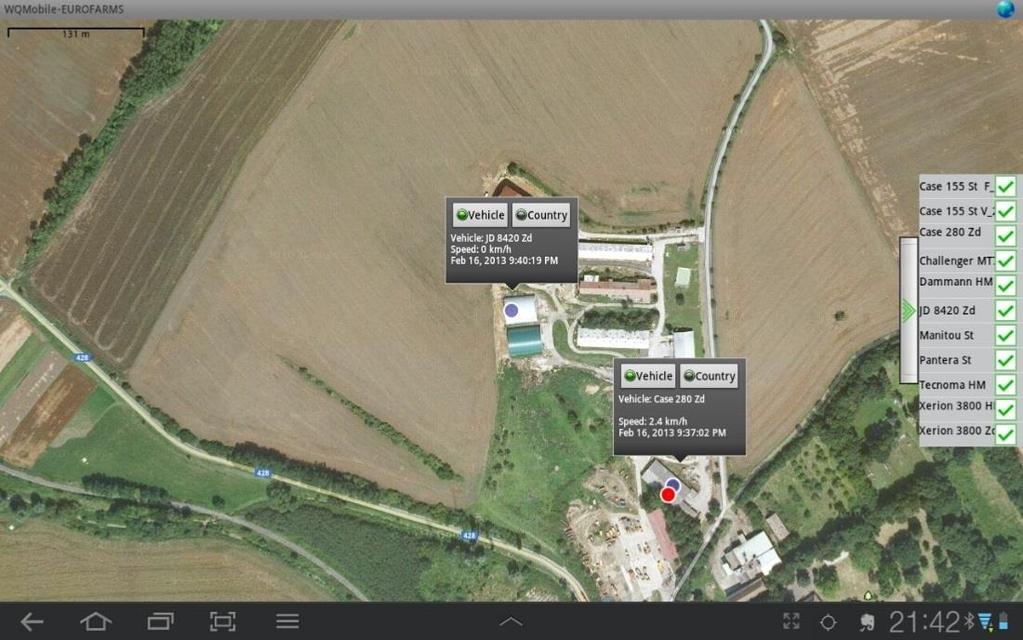
Task: Toggle the Dammann HM checkbox
Action: 1005,285
